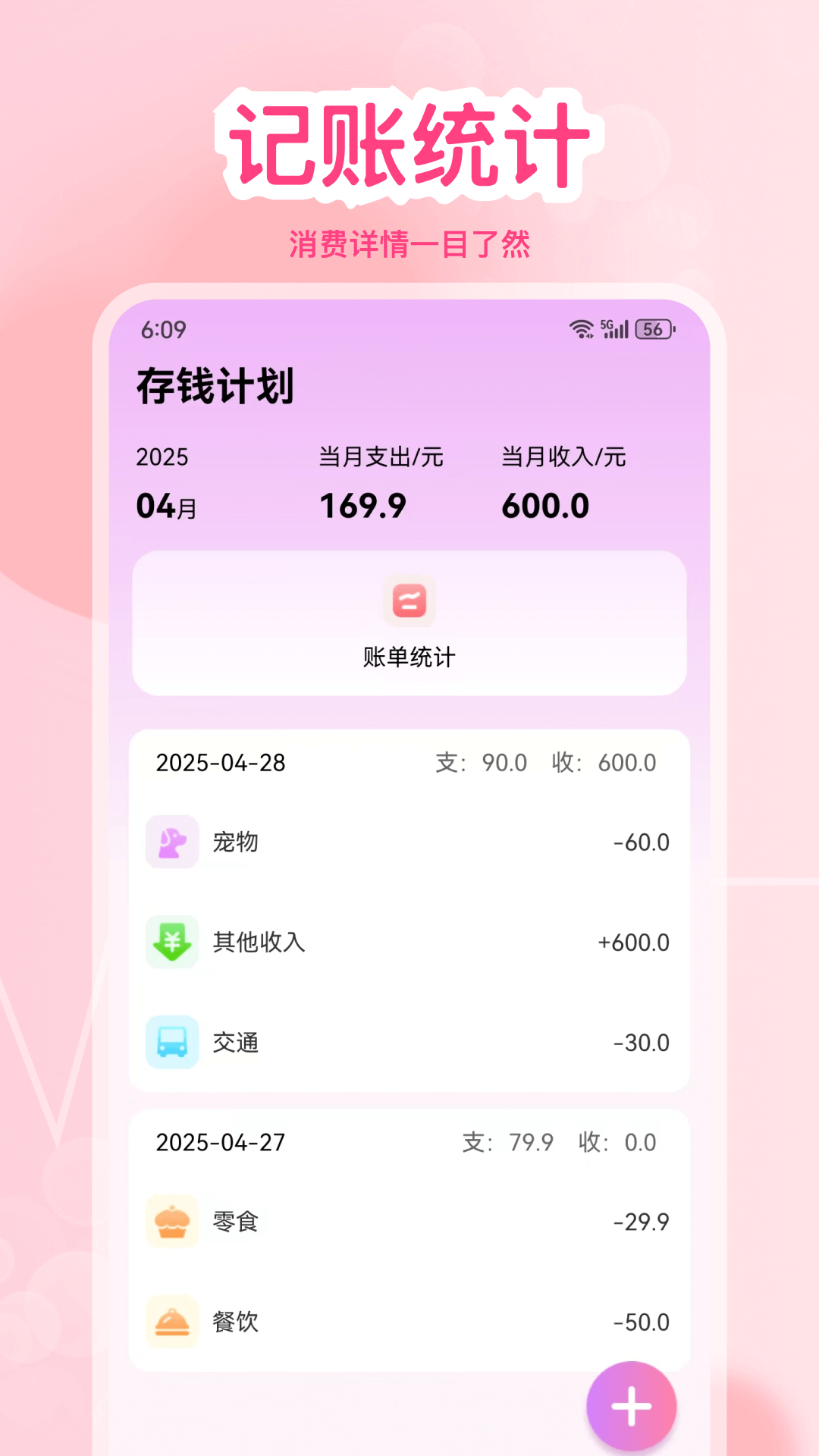Screen dimensions: 819x1456
Task: Select the 宠物 pet category icon
Action: tap(172, 842)
